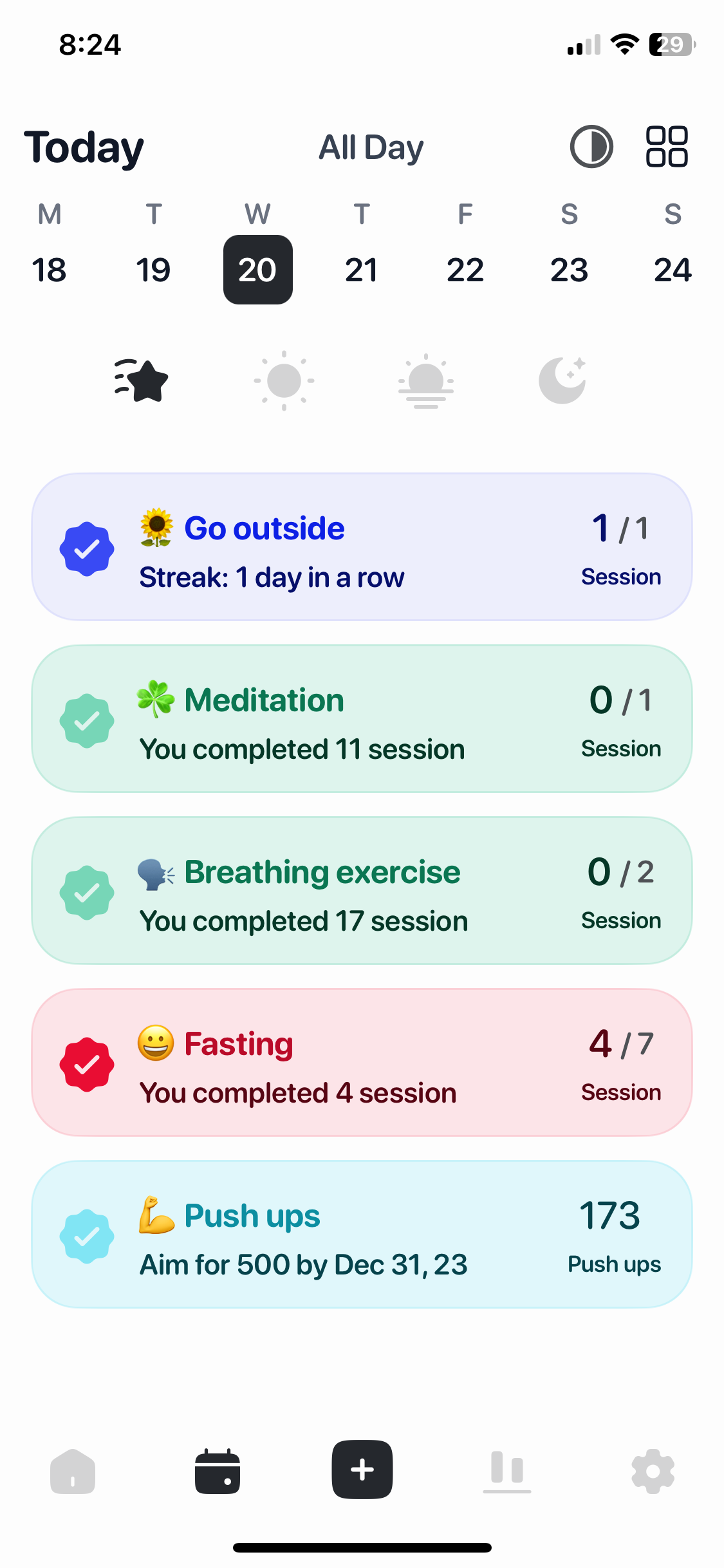Select Friday 22 in the calendar
724x1568 pixels.
click(x=465, y=270)
